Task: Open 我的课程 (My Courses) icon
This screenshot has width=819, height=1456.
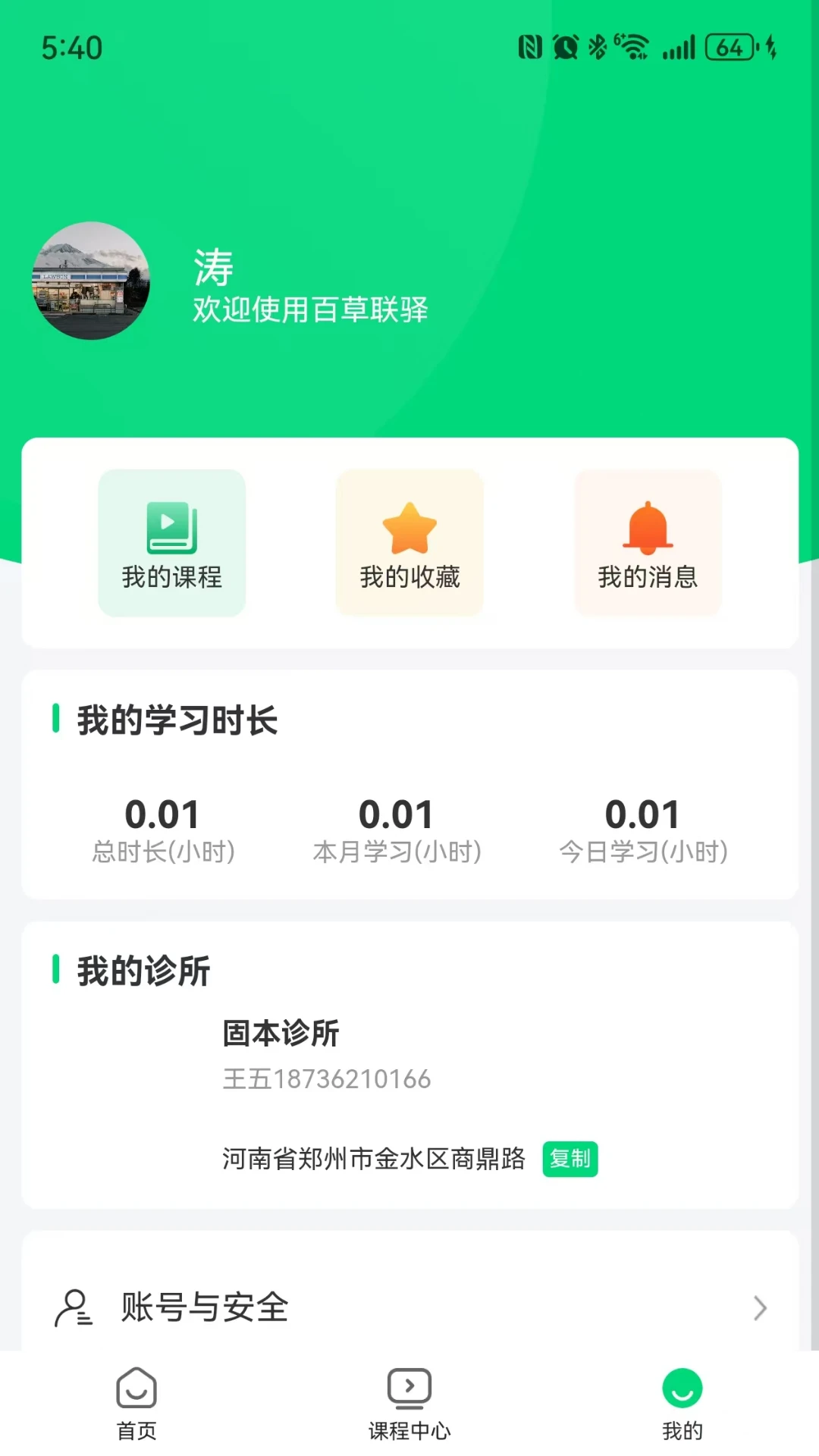Action: coord(171,526)
